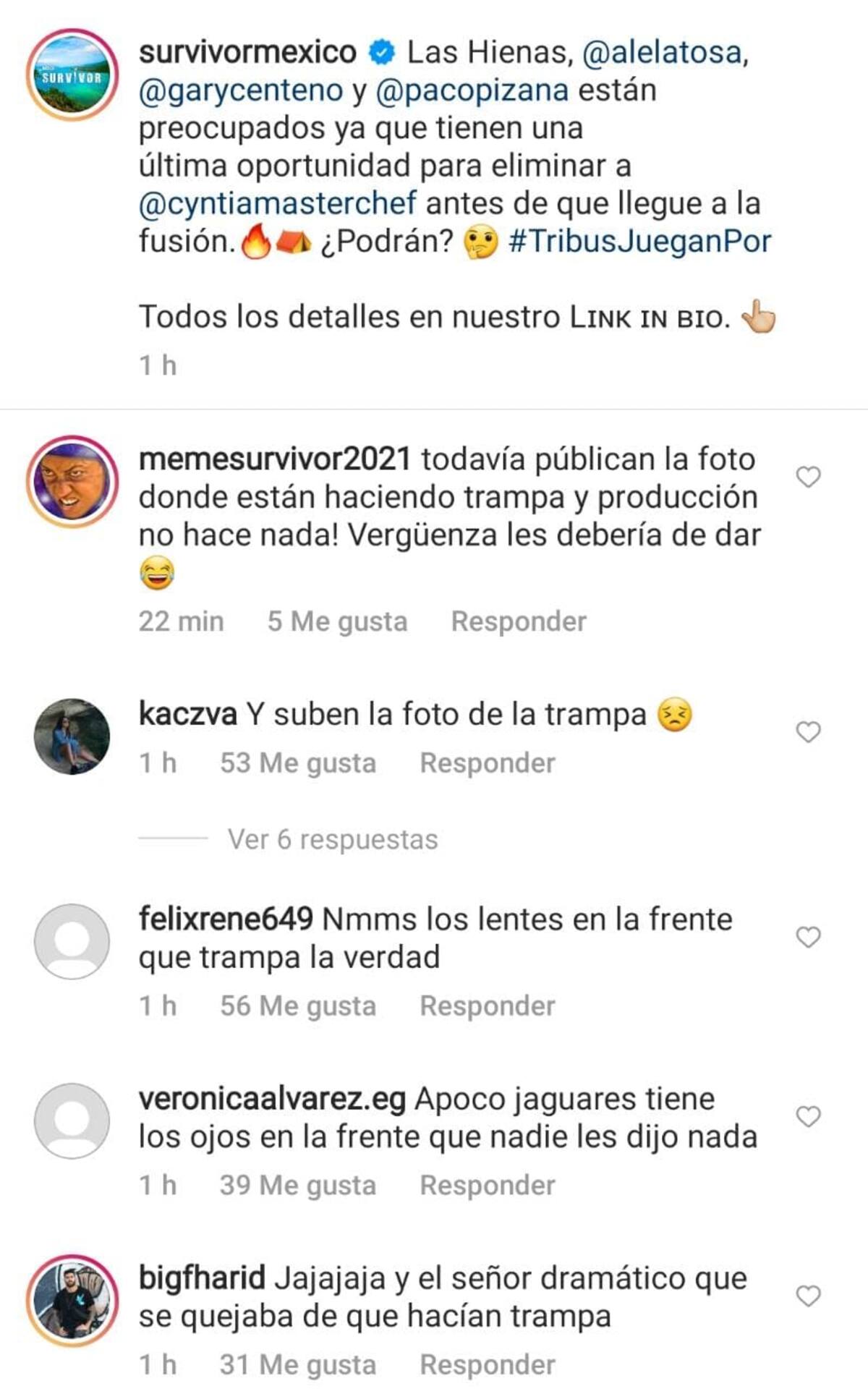
Task: Reply to kaczva's comment
Action: tap(487, 763)
